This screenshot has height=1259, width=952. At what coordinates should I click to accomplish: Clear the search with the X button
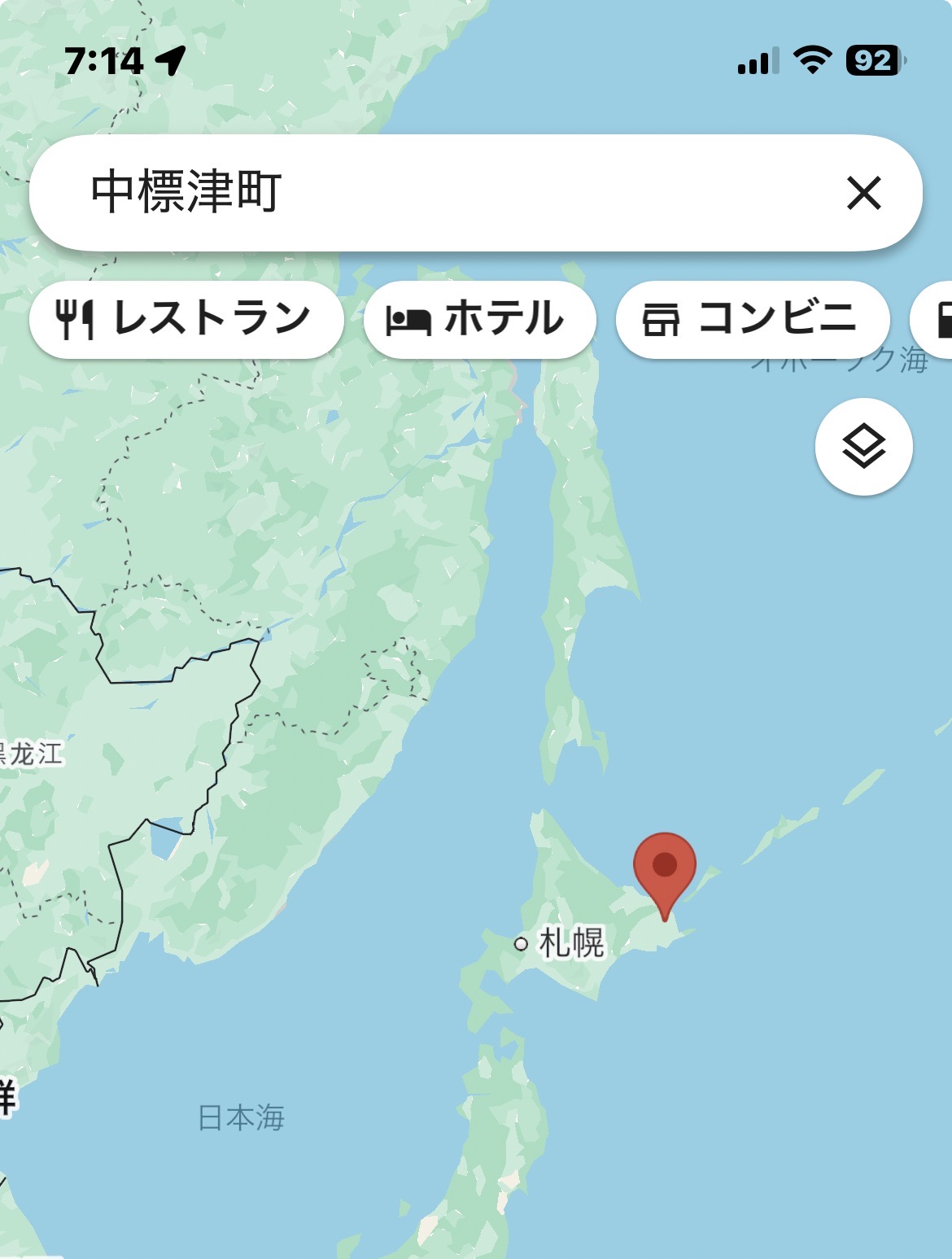click(x=863, y=193)
